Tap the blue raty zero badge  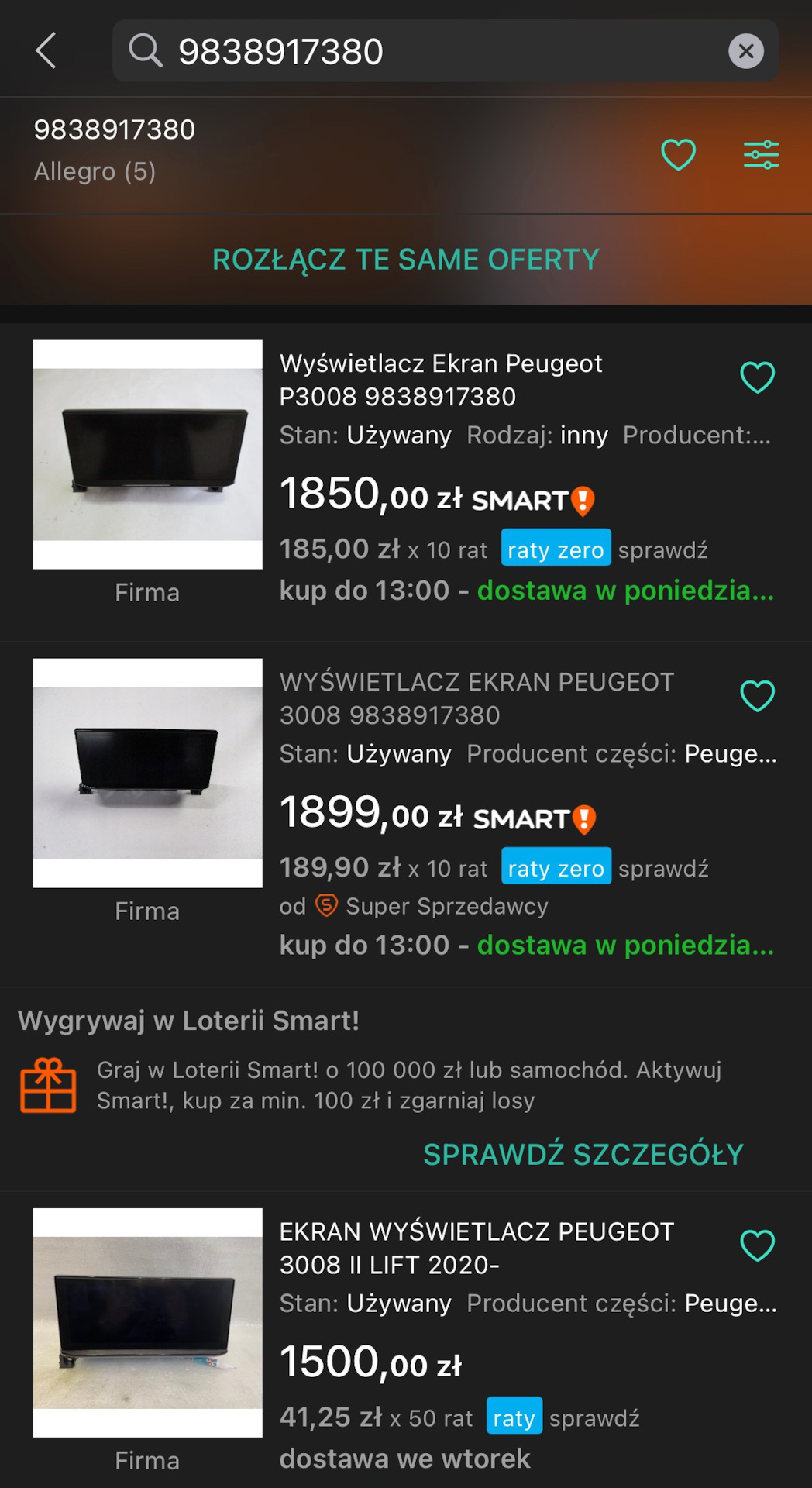coord(556,549)
